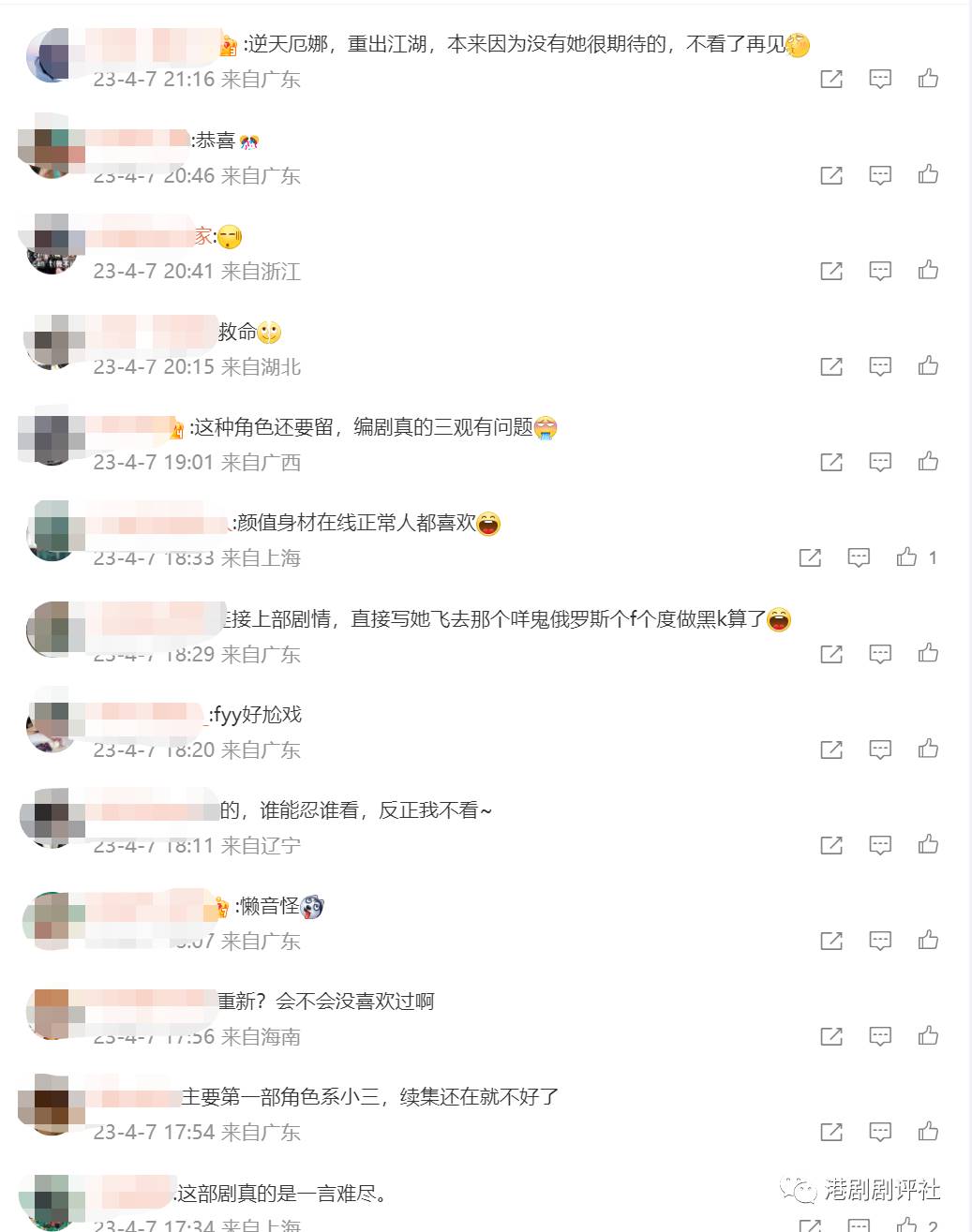972x1232 pixels.
Task: Reply to the 恭喜 comment
Action: tap(879, 175)
